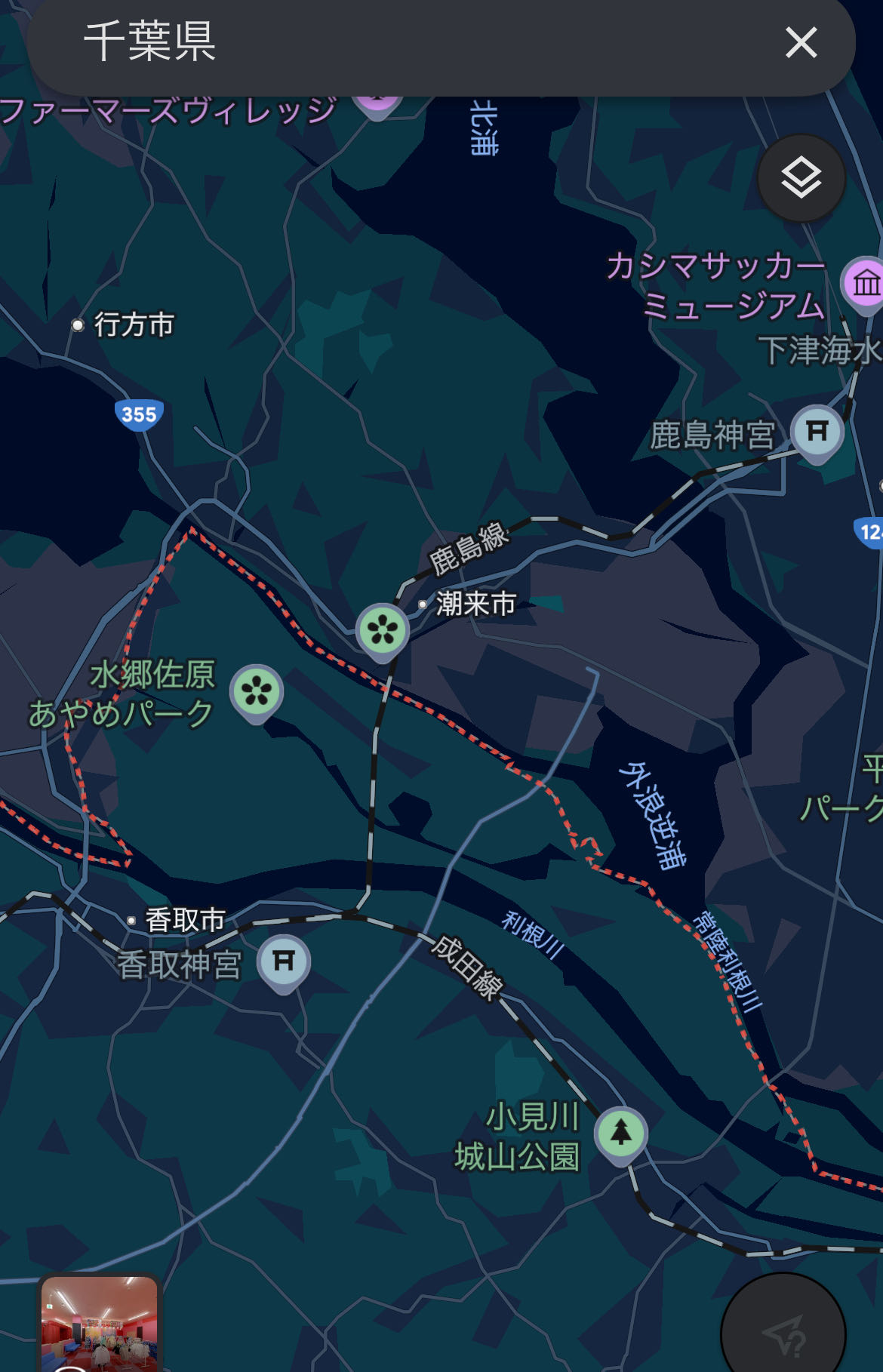The height and width of the screenshot is (1372, 883).
Task: Select the 鹿島神宮 shrine pin
Action: [817, 432]
